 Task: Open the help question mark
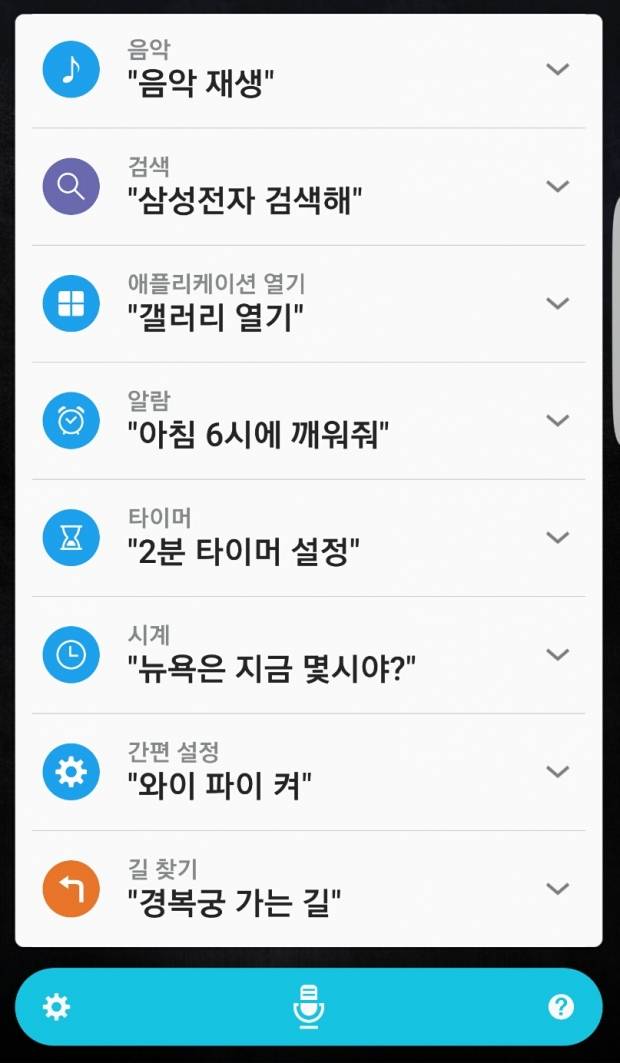561,1007
